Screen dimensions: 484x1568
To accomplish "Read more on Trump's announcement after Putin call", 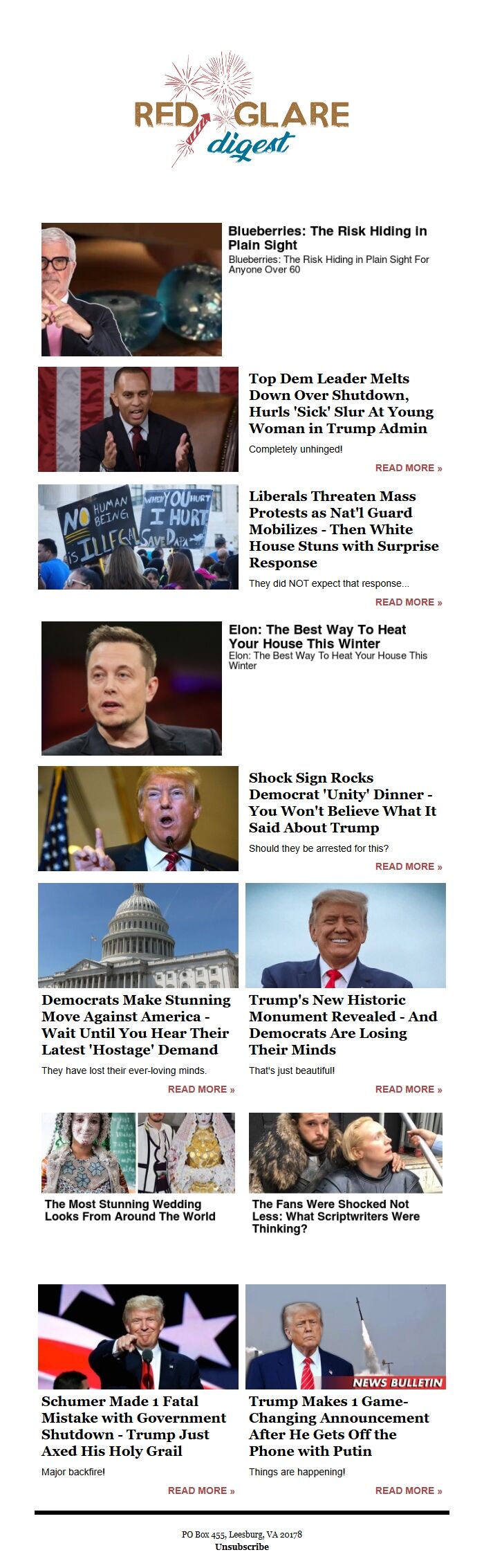I will (x=408, y=1490).
